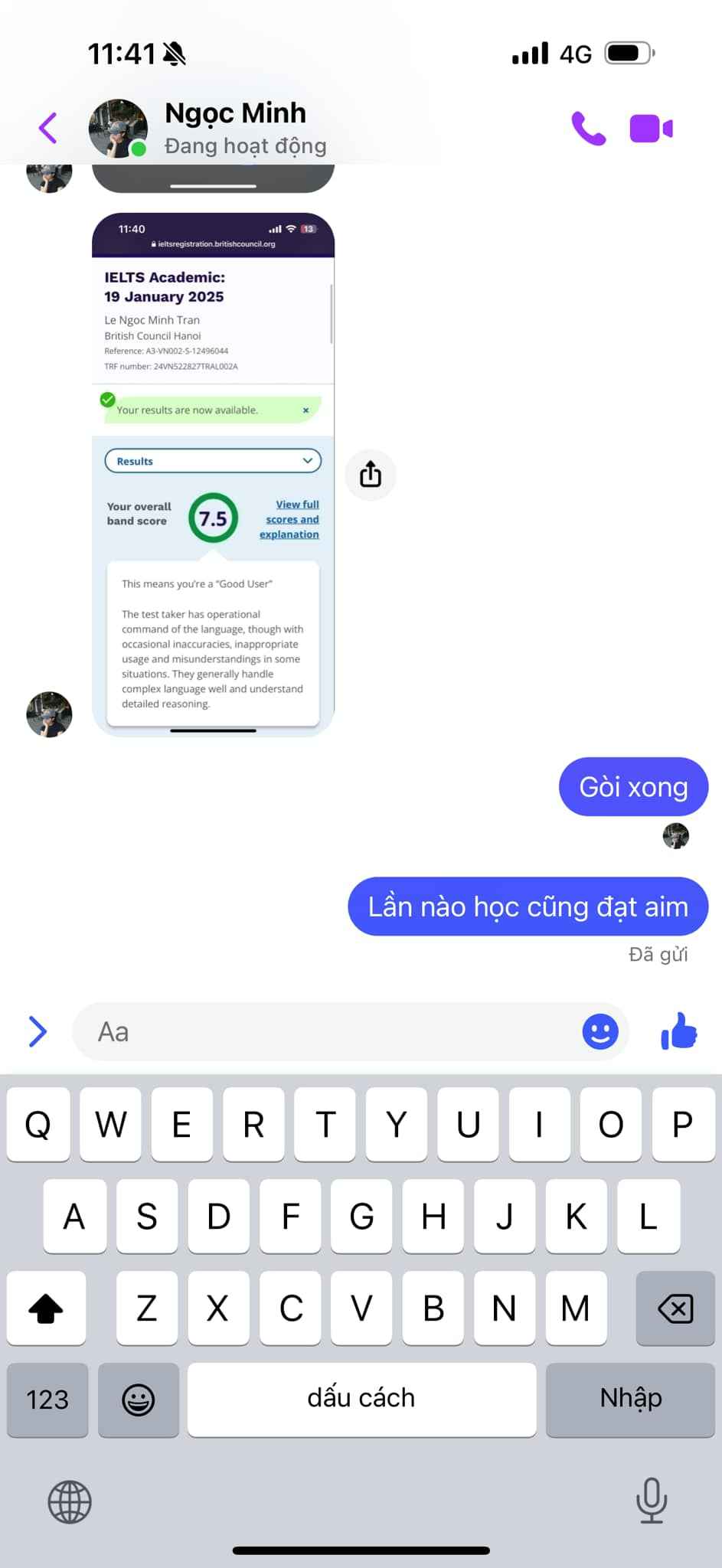Start a voice call with Ngọc Minh

tap(588, 129)
